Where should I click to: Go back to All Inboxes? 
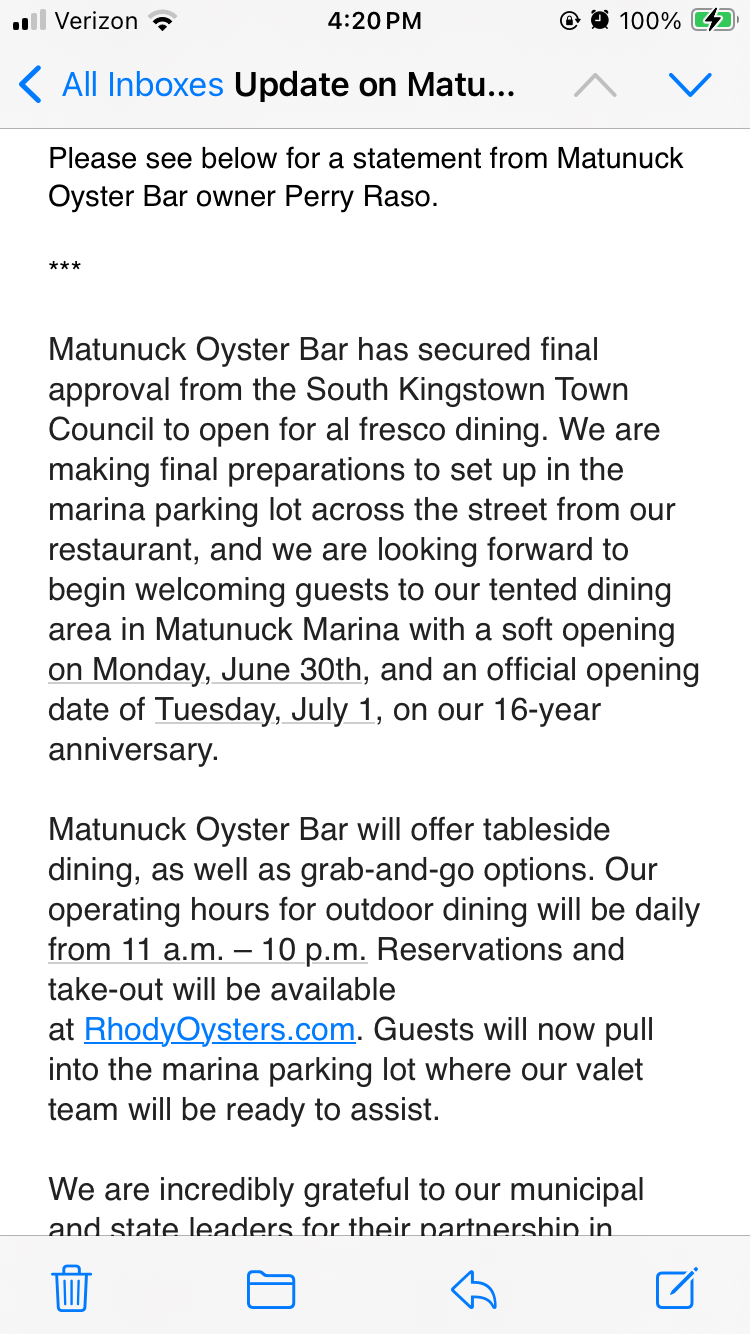coord(120,85)
